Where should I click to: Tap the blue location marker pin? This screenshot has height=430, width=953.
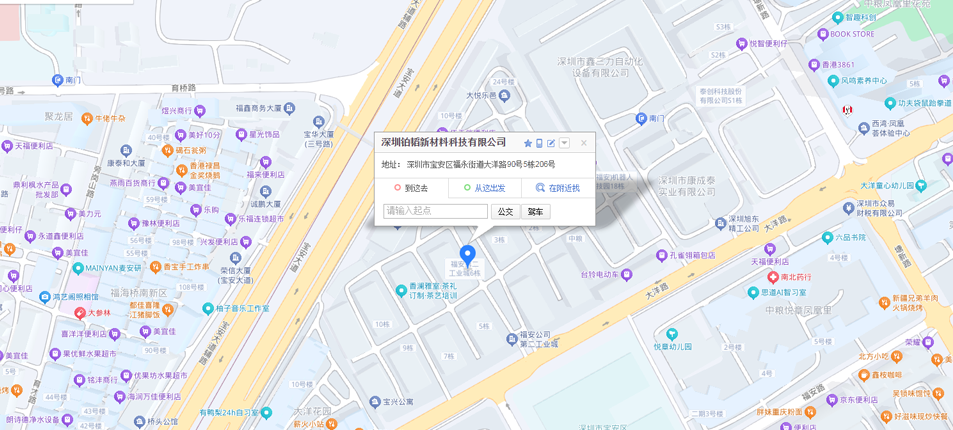tap(467, 255)
